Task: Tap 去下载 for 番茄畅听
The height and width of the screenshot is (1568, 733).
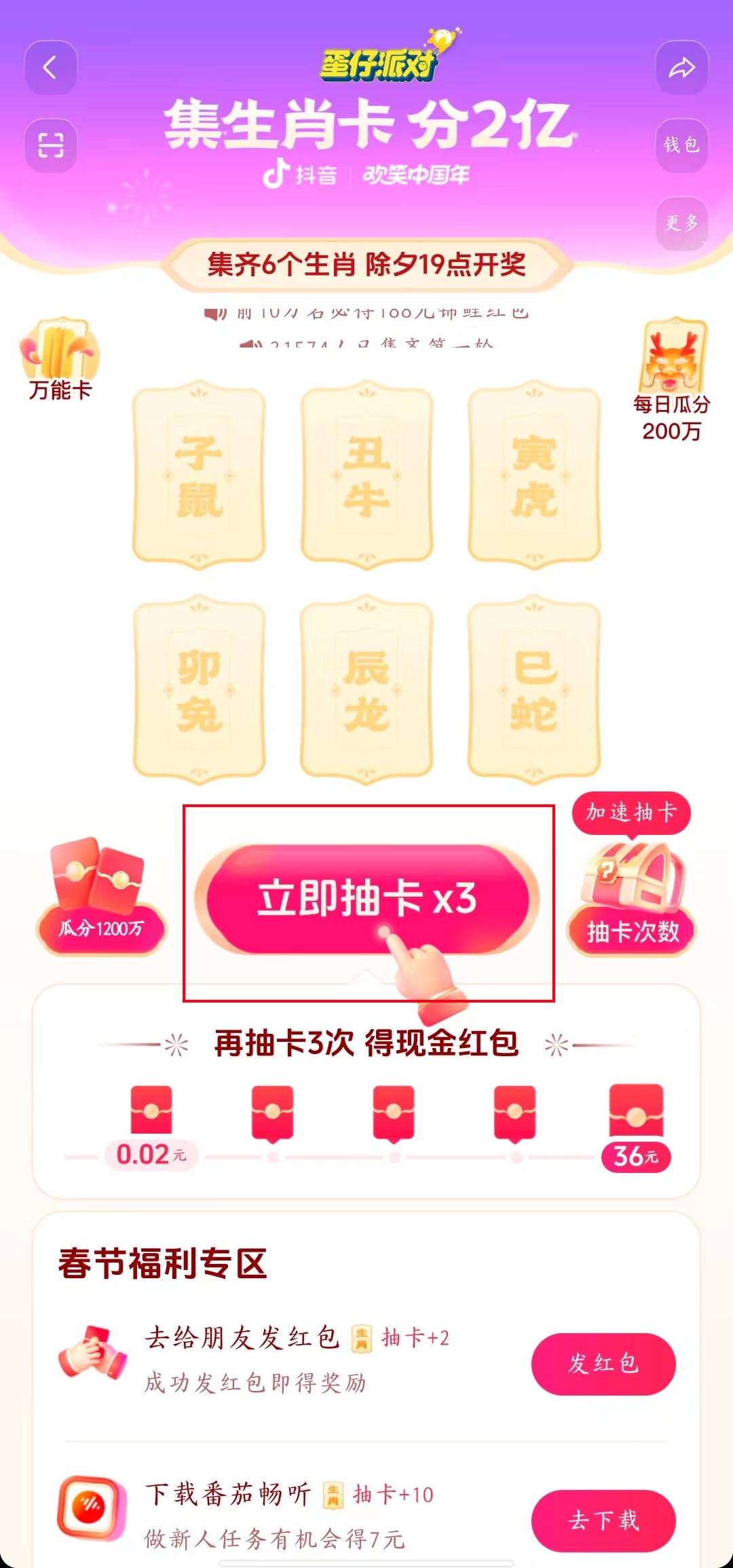Action: tap(603, 1520)
